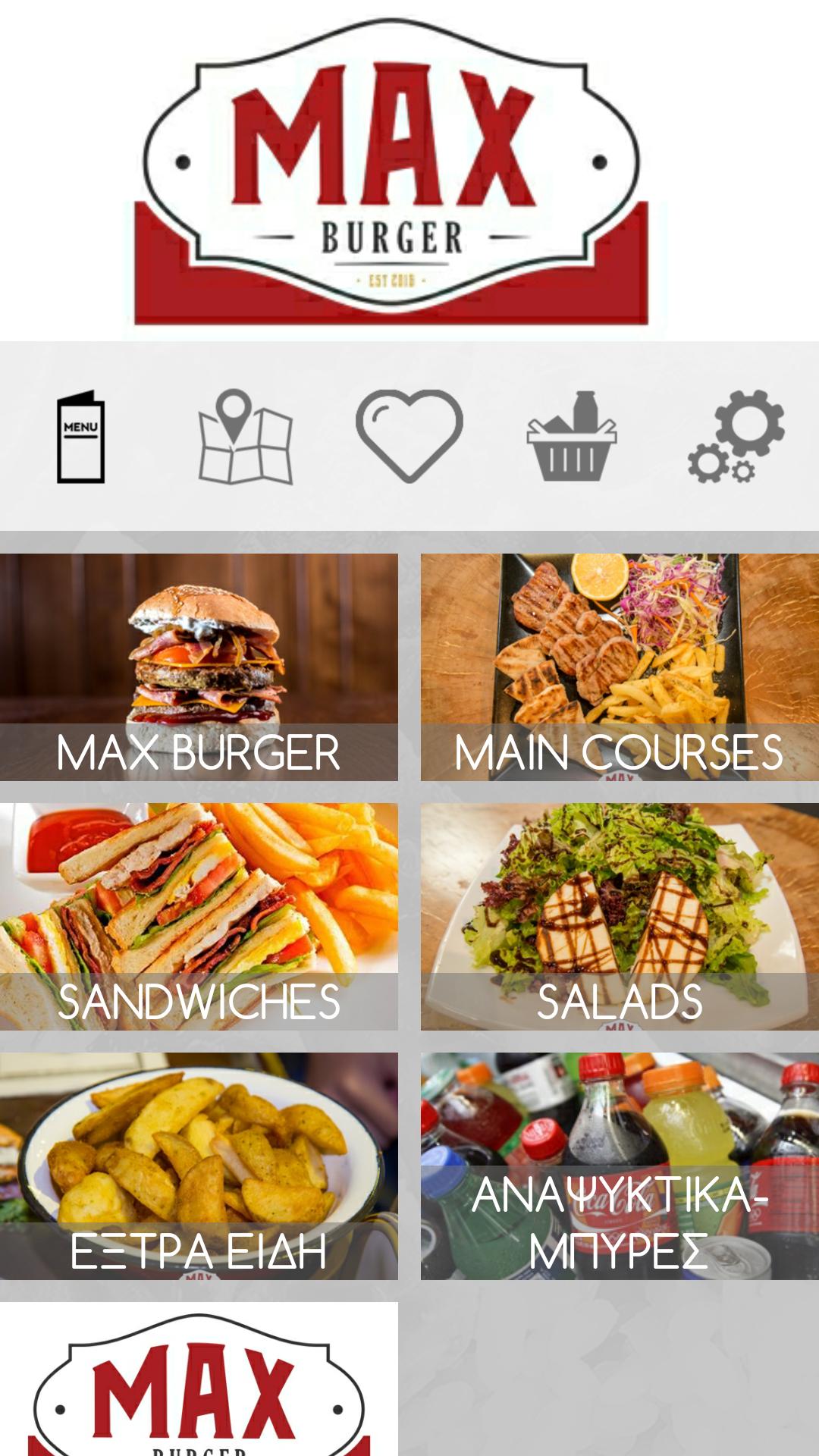Browse the Max Burger category
Screen dimensions: 819x1456
tap(199, 667)
